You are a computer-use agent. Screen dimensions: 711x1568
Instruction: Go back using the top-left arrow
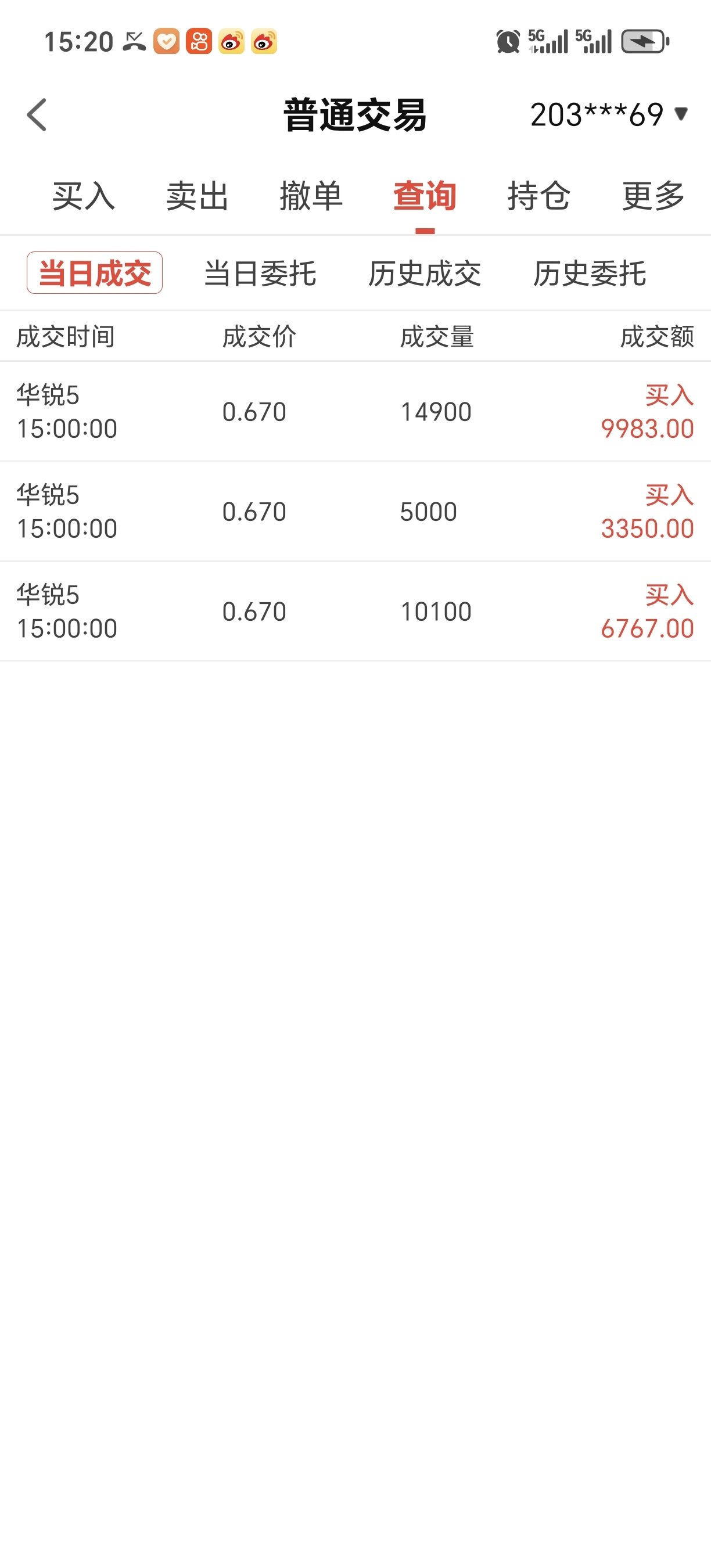tap(37, 114)
